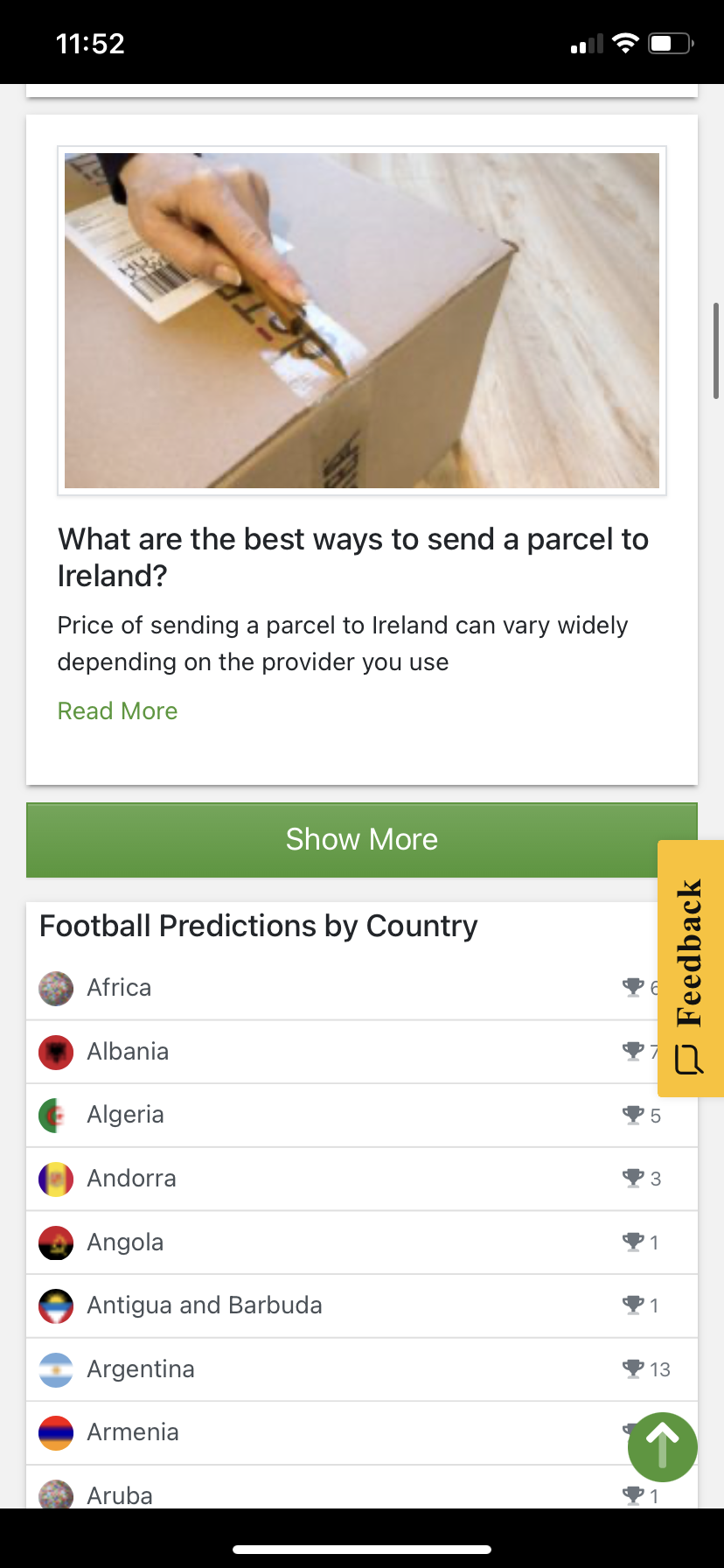Viewport: 724px width, 1568px height.
Task: Select Armenia in the country list
Action: 133,1432
